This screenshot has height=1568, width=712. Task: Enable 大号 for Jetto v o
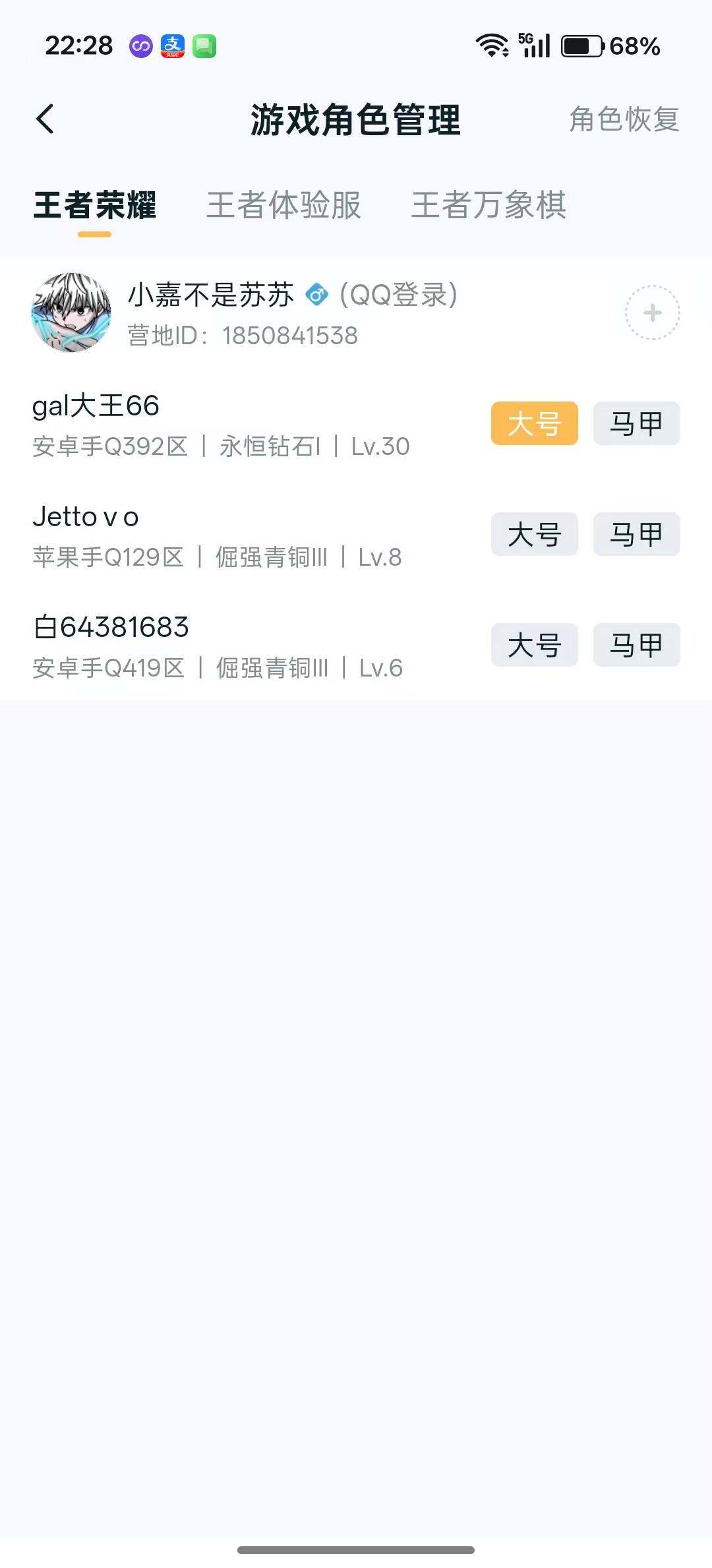534,534
